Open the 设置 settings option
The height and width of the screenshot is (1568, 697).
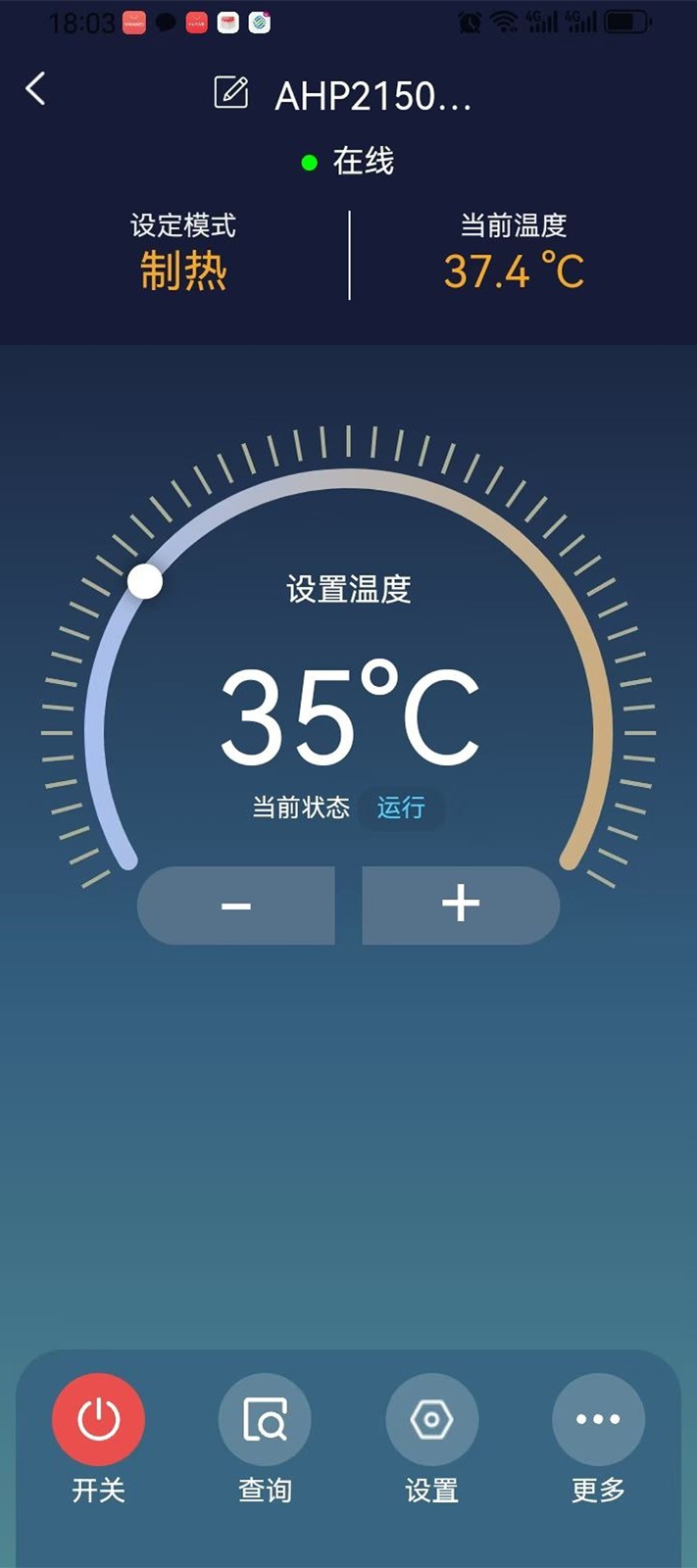(431, 1420)
